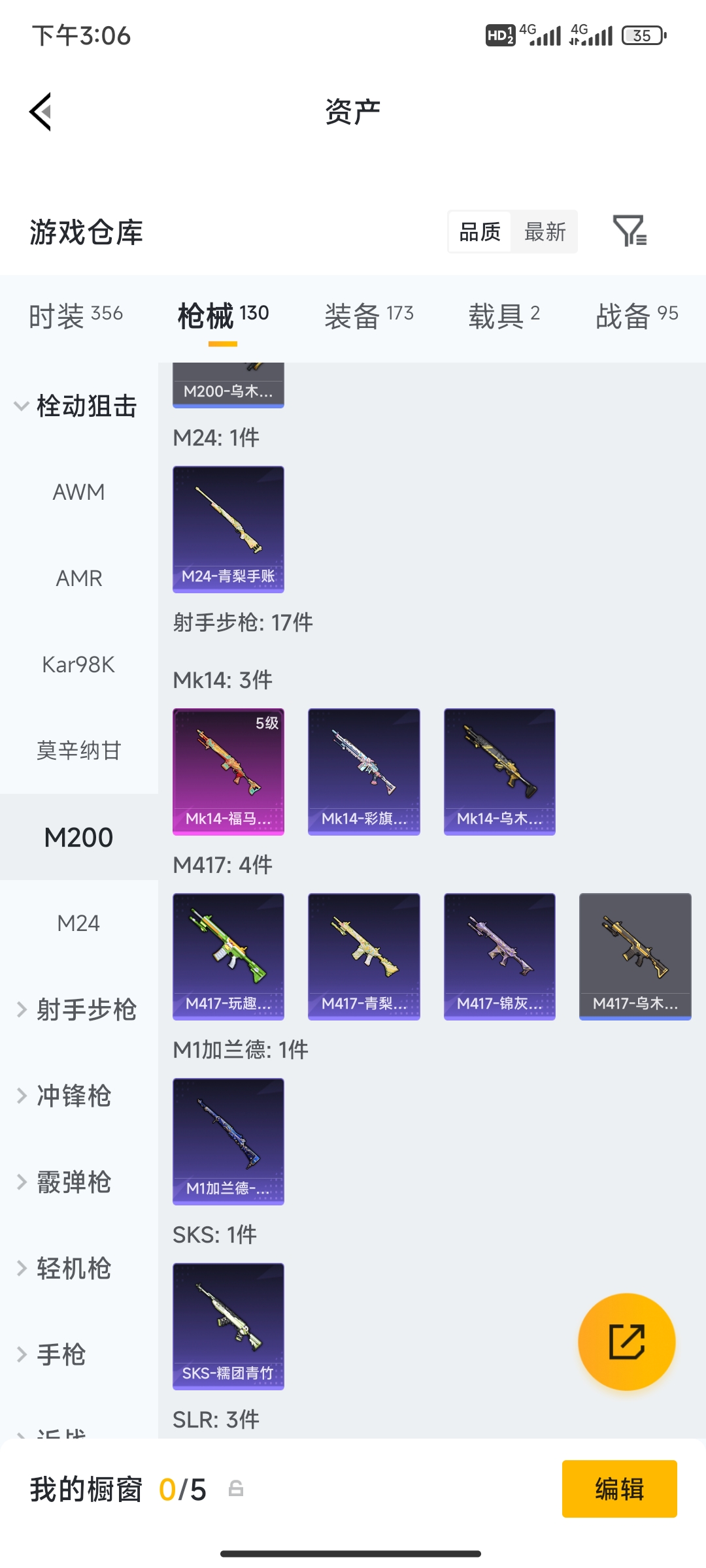Tap 编辑 to edit my showcase
Viewport: 706px width, 1568px height.
619,1489
